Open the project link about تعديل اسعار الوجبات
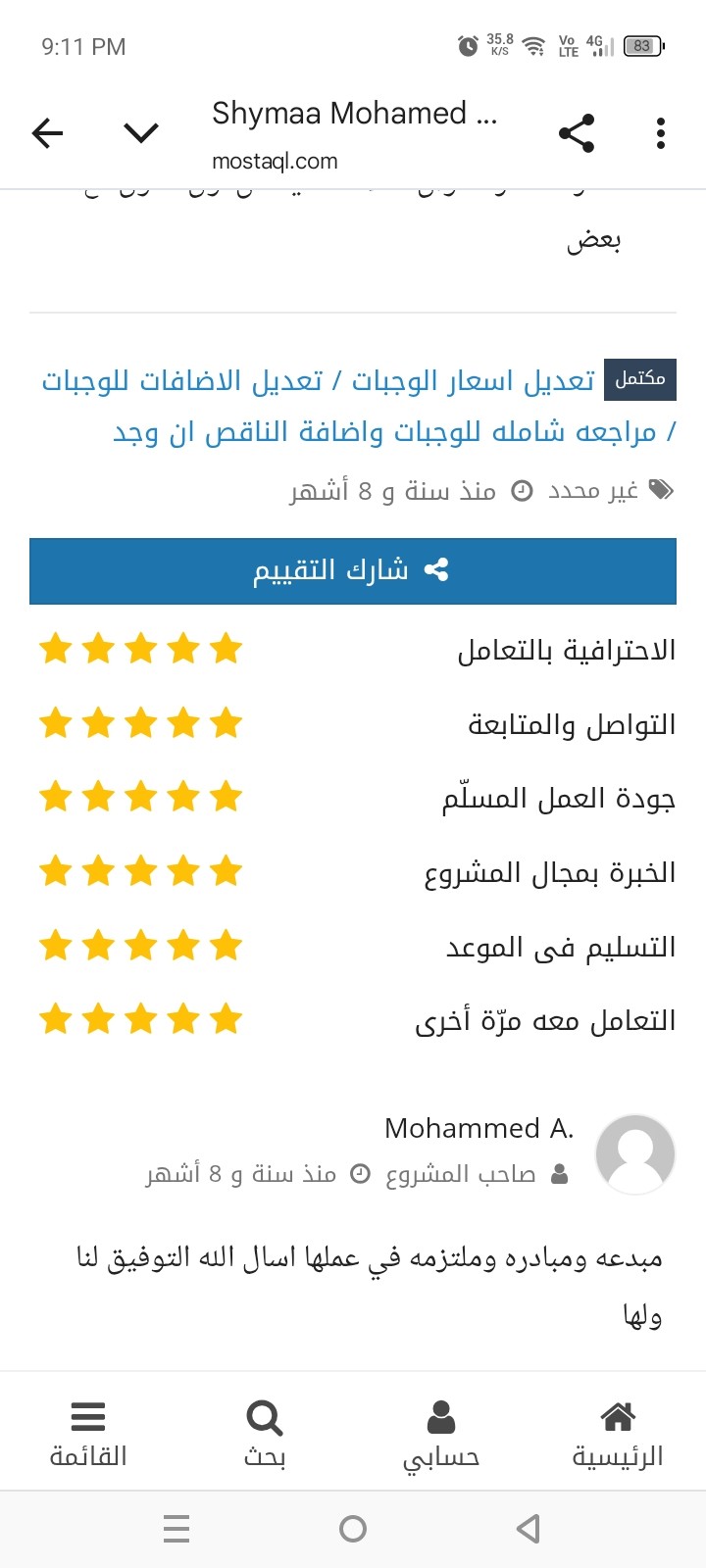Viewport: 706px width, 1568px height. (x=359, y=406)
